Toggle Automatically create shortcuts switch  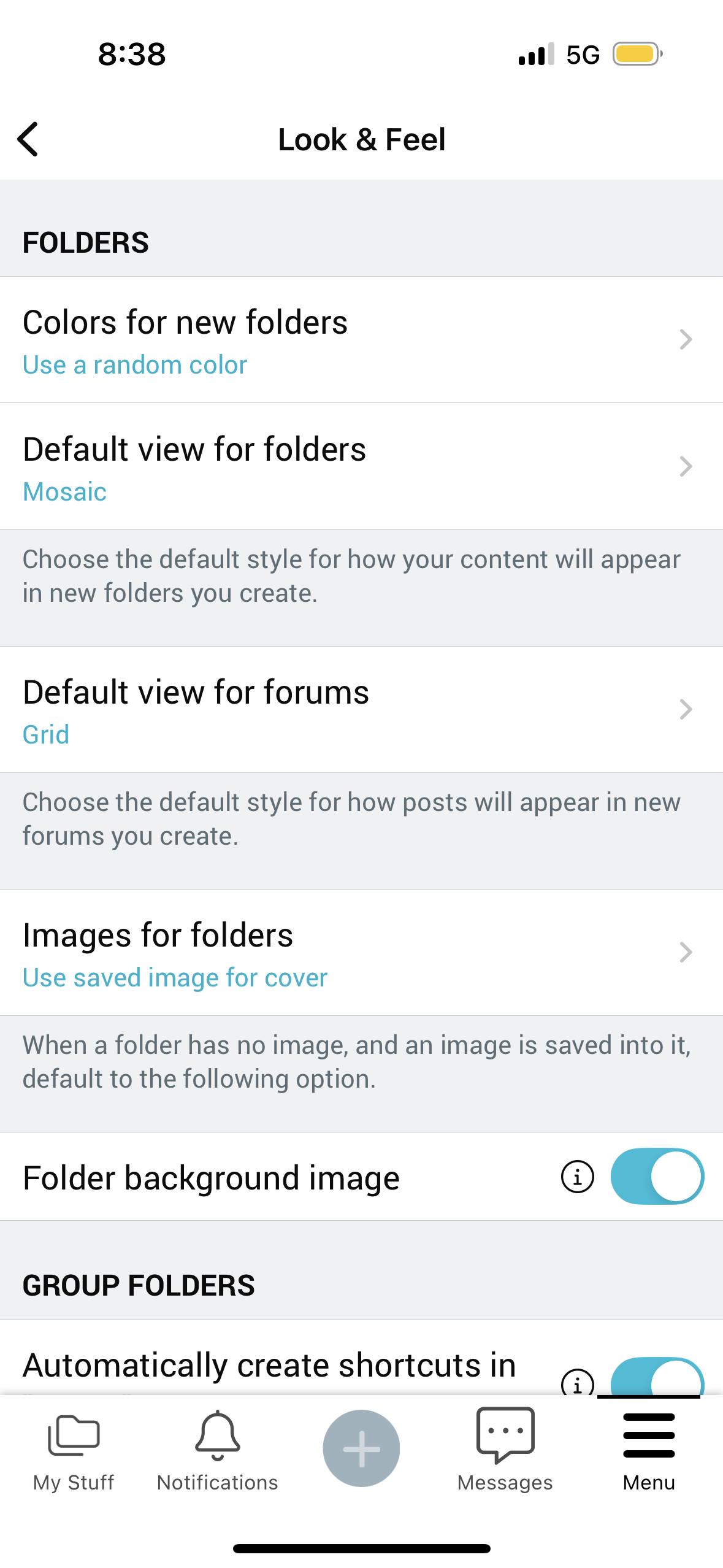click(x=657, y=1377)
